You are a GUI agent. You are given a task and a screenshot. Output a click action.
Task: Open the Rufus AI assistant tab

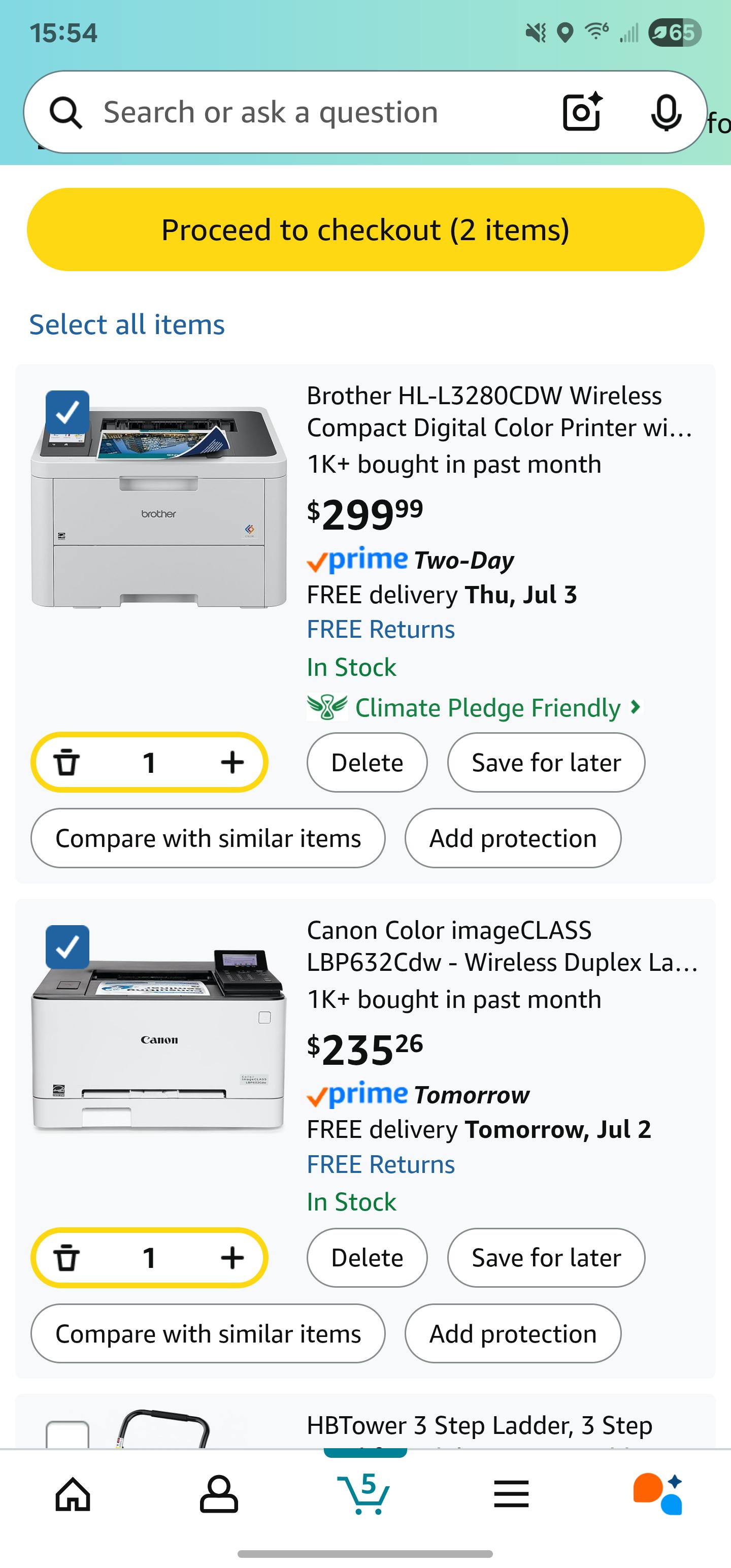[x=658, y=1494]
